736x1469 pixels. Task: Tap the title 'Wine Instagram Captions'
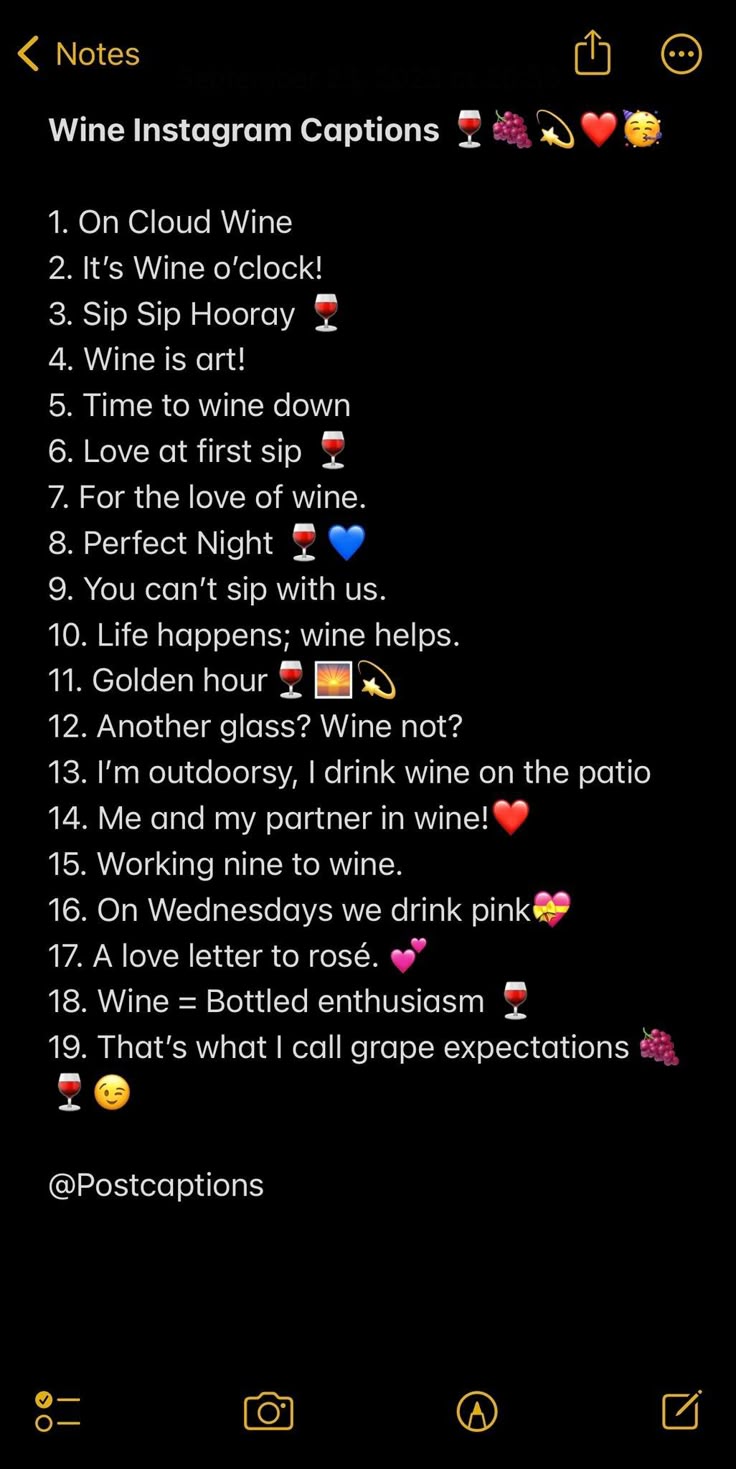242,129
